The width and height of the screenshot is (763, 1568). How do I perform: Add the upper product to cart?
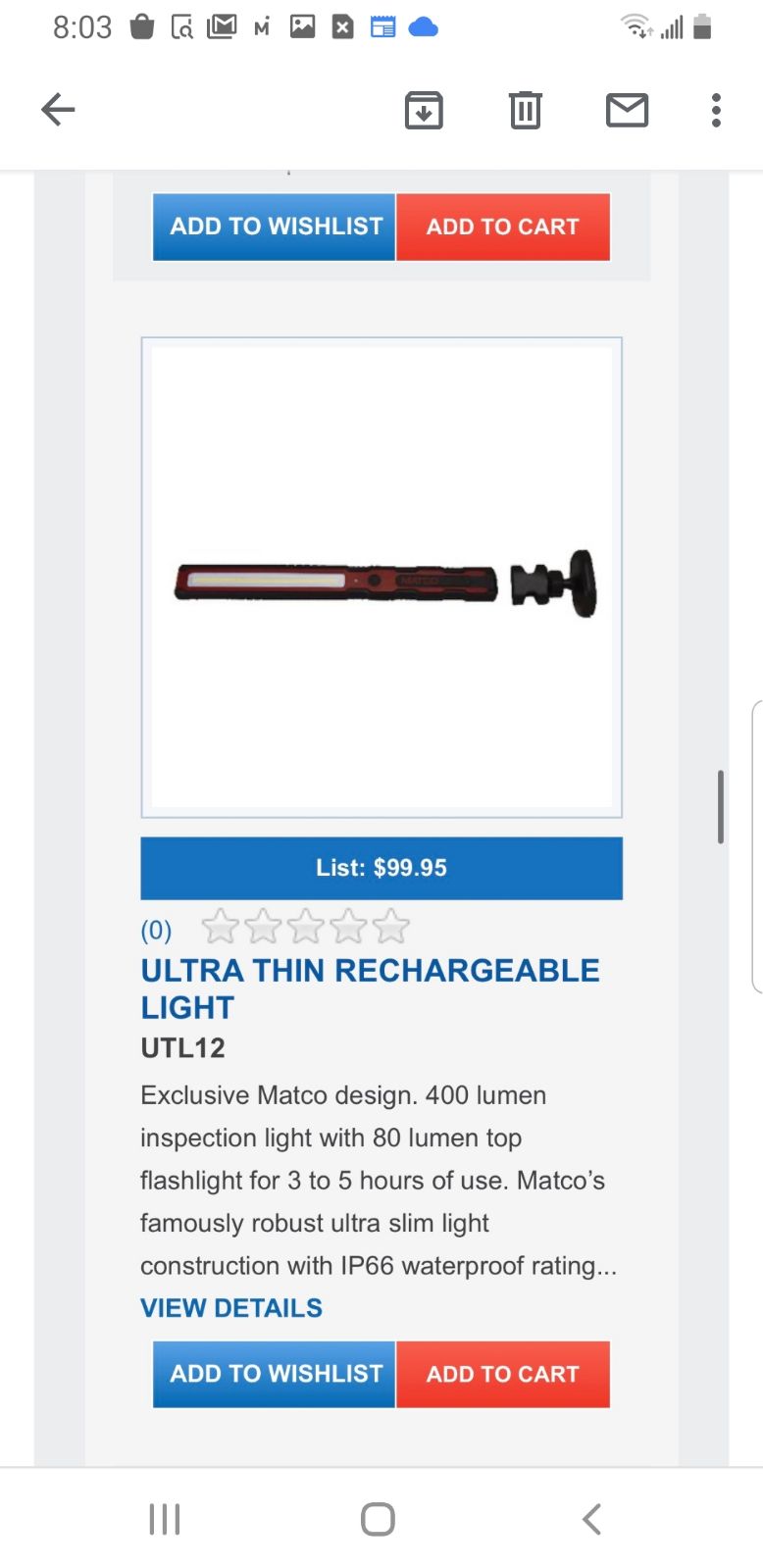pyautogui.click(x=502, y=227)
